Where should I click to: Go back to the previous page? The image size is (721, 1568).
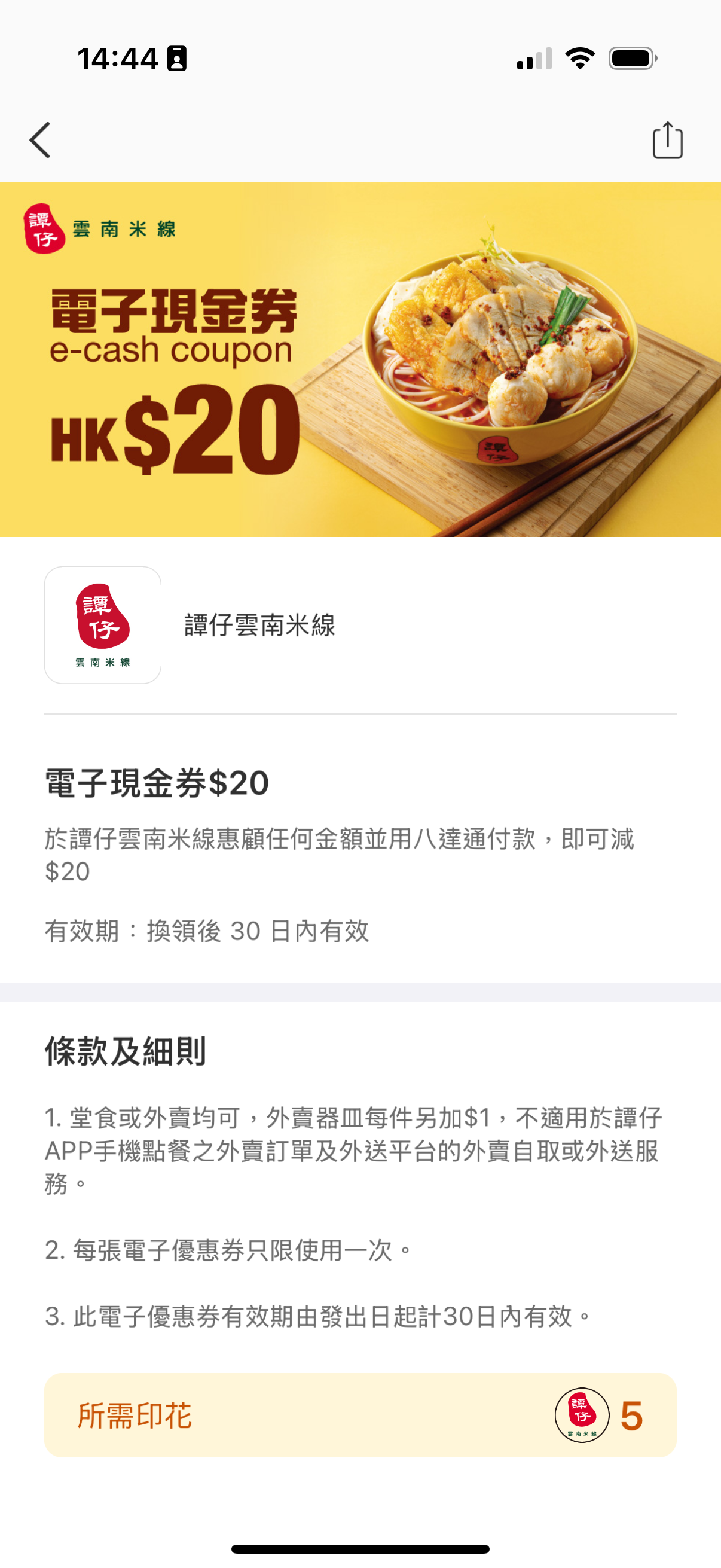pos(40,140)
